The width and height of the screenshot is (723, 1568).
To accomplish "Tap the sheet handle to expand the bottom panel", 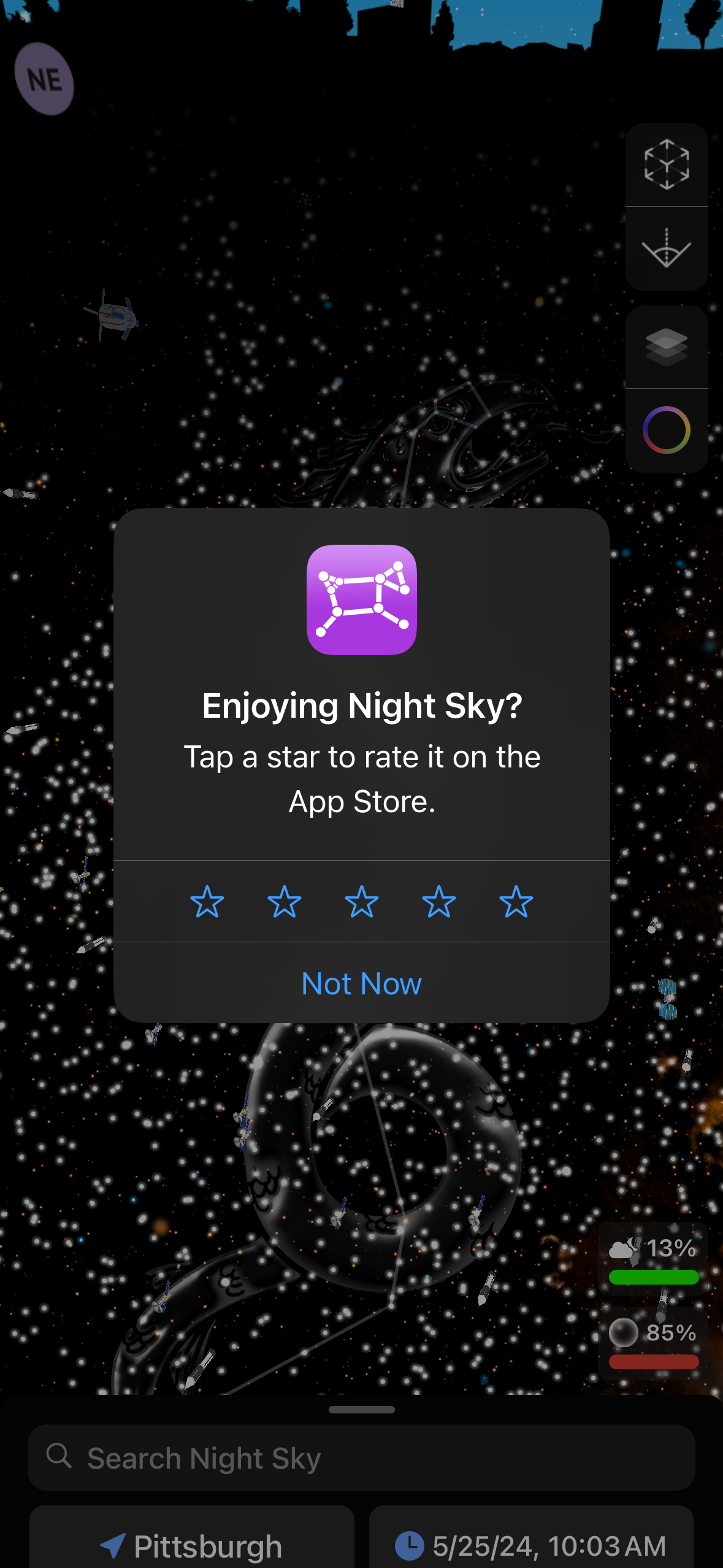I will [361, 1409].
